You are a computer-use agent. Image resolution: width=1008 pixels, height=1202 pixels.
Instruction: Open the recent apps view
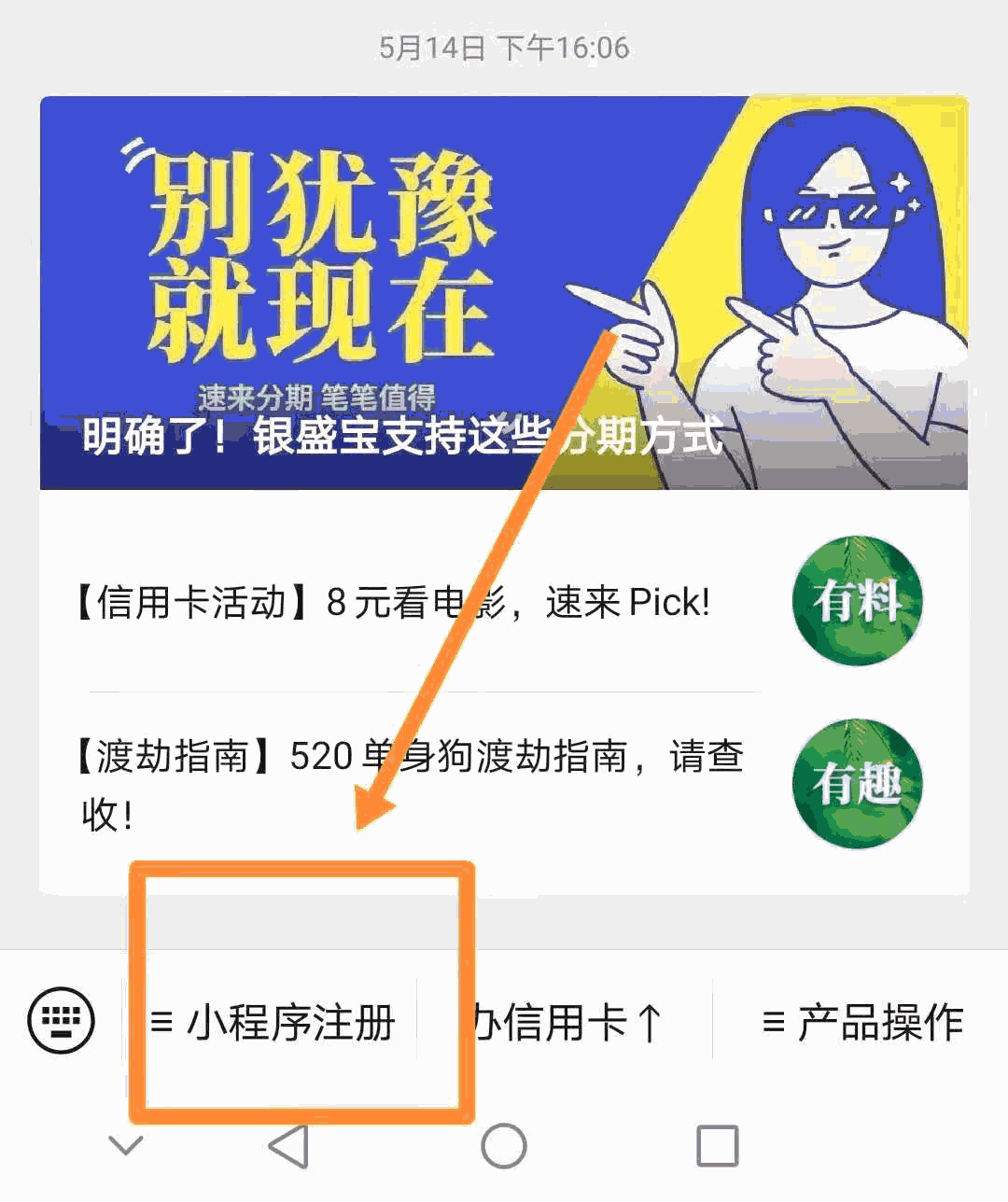tap(717, 1146)
